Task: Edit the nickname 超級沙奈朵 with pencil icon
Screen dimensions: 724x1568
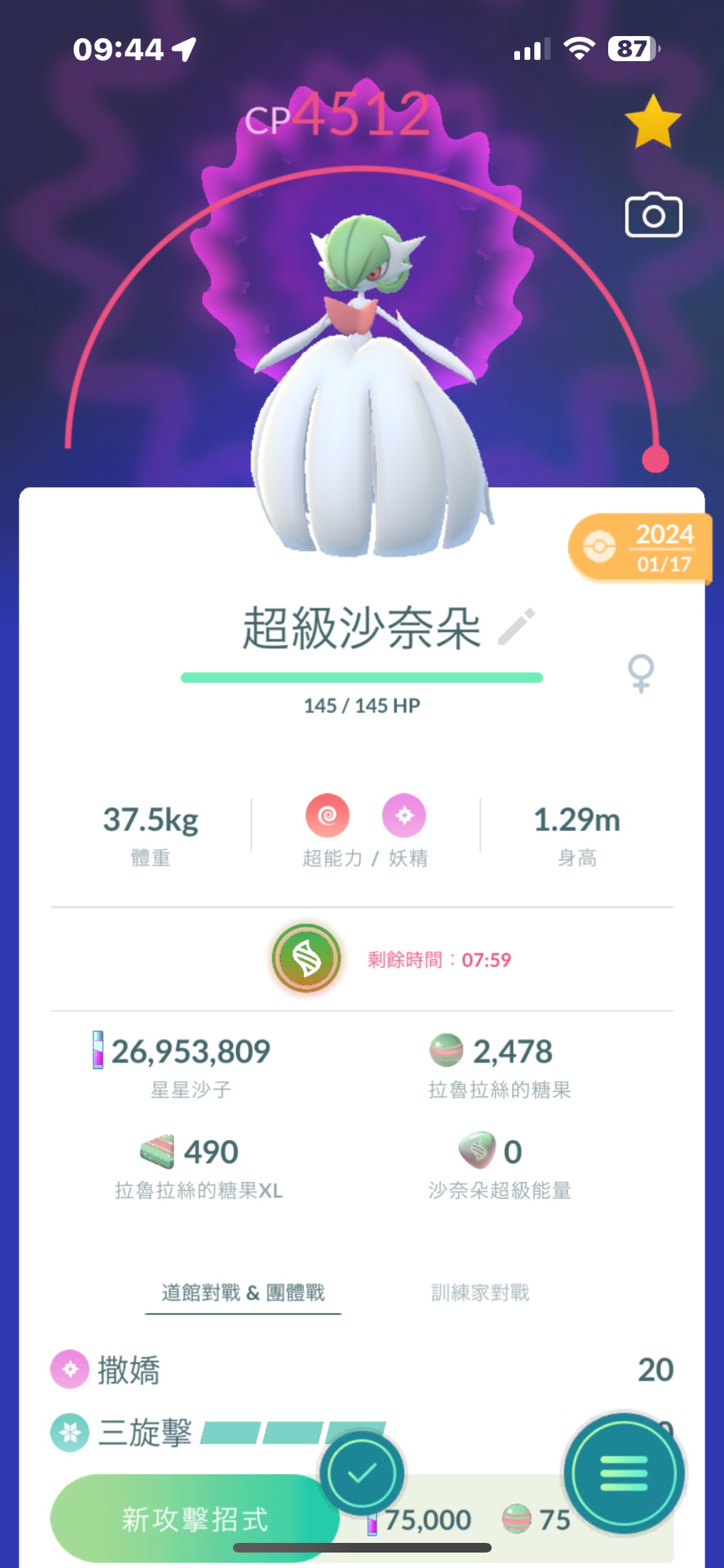Action: click(x=517, y=626)
